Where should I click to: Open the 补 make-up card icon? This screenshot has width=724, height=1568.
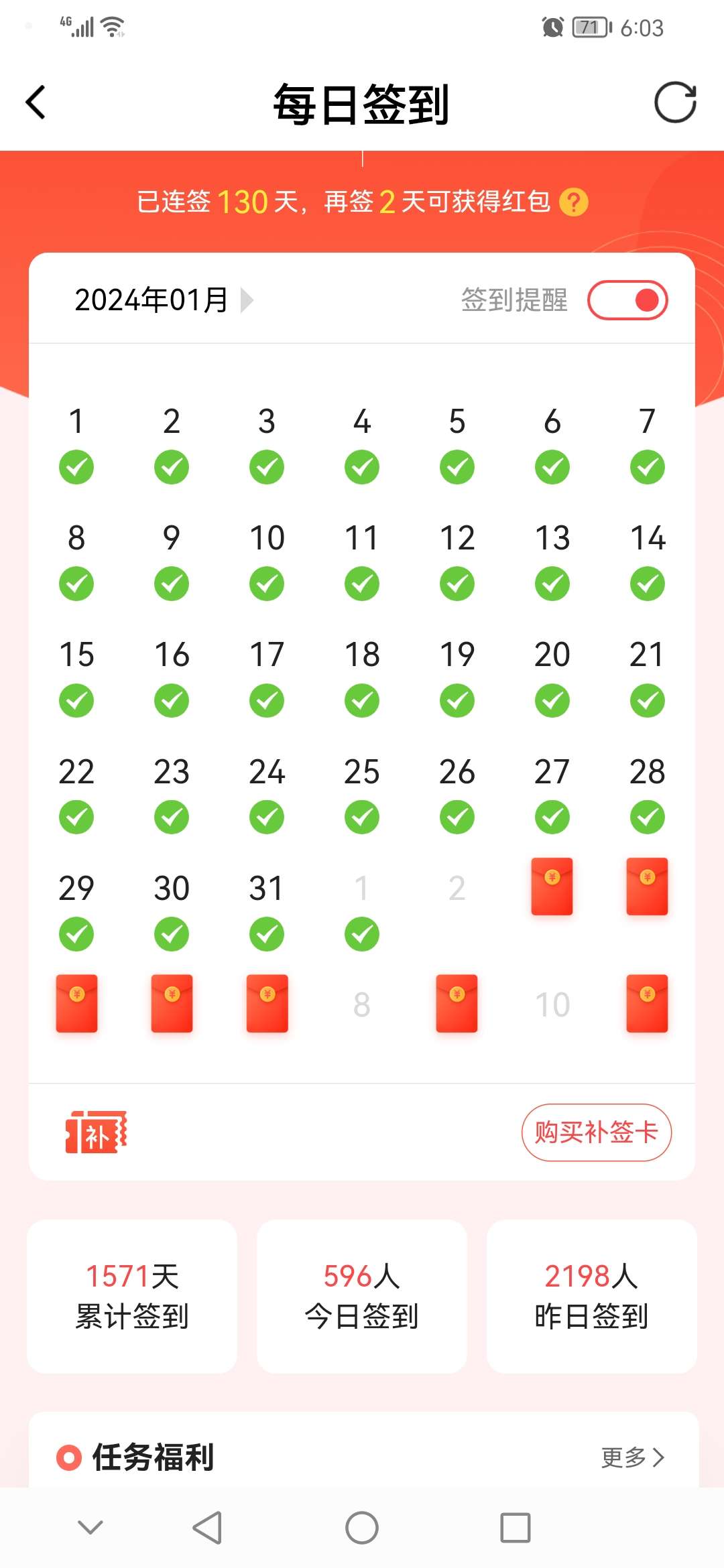(96, 1132)
